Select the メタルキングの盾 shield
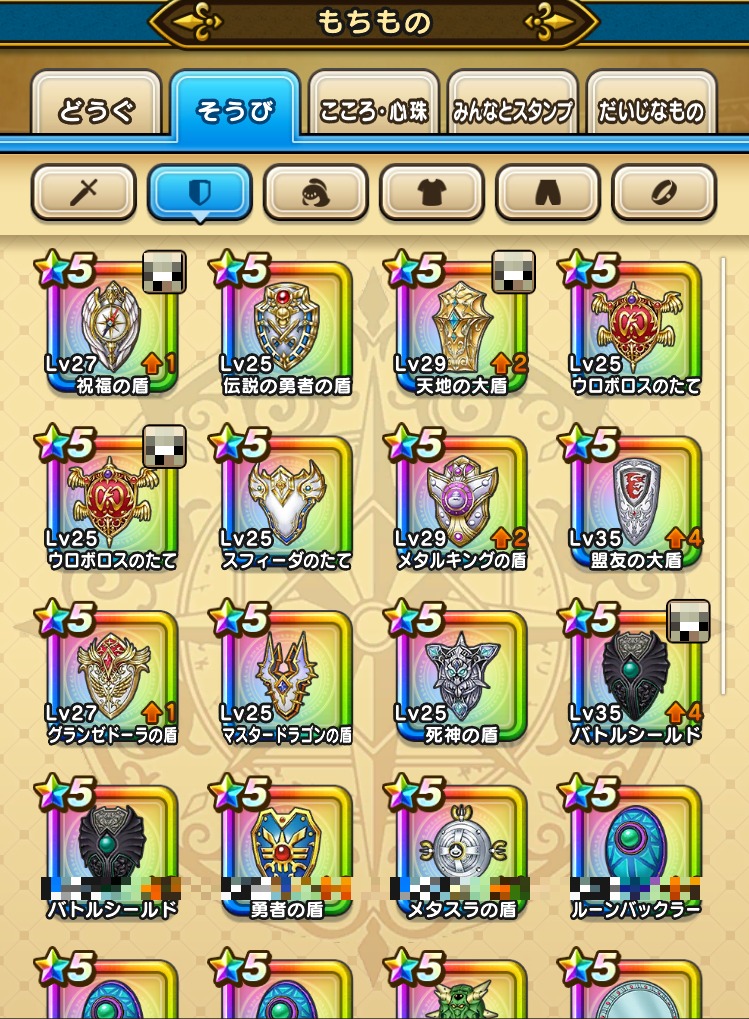Screen dimensions: 749x1019 click(462, 500)
